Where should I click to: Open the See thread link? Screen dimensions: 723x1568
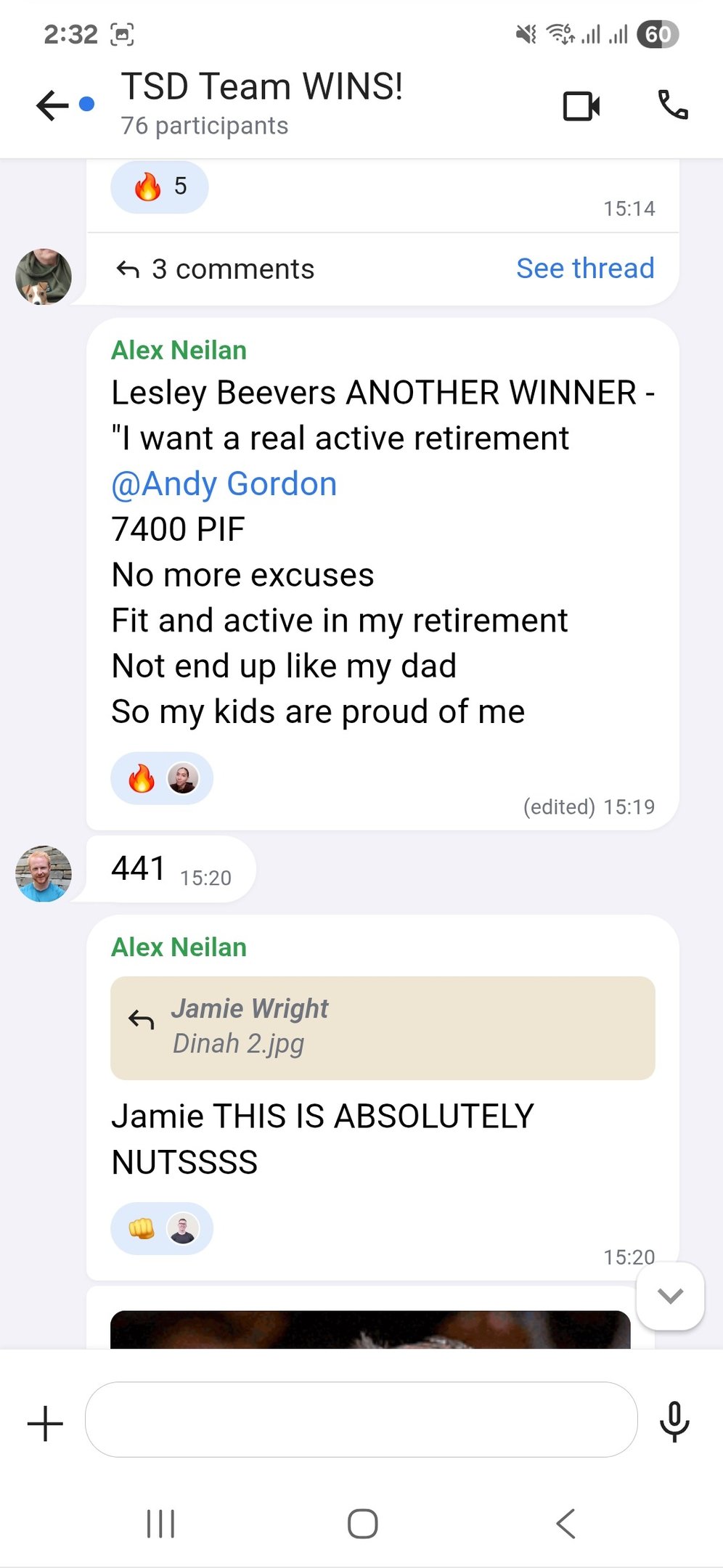(585, 269)
